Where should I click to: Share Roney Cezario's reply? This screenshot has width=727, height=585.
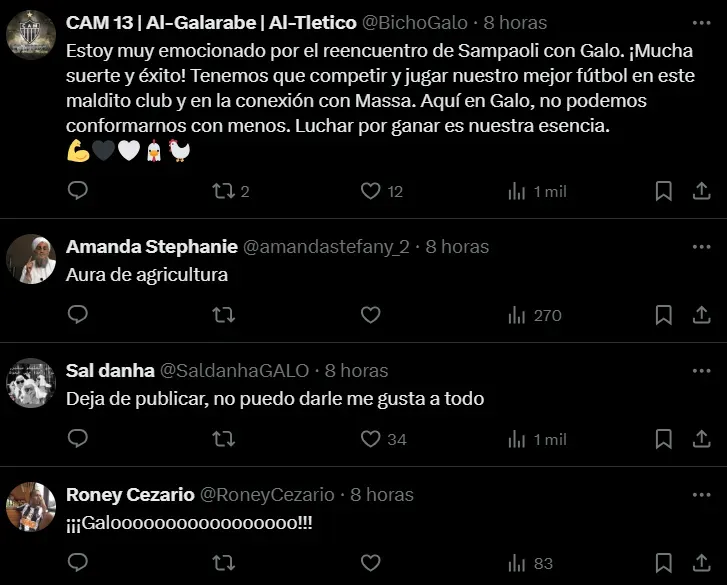pos(699,563)
